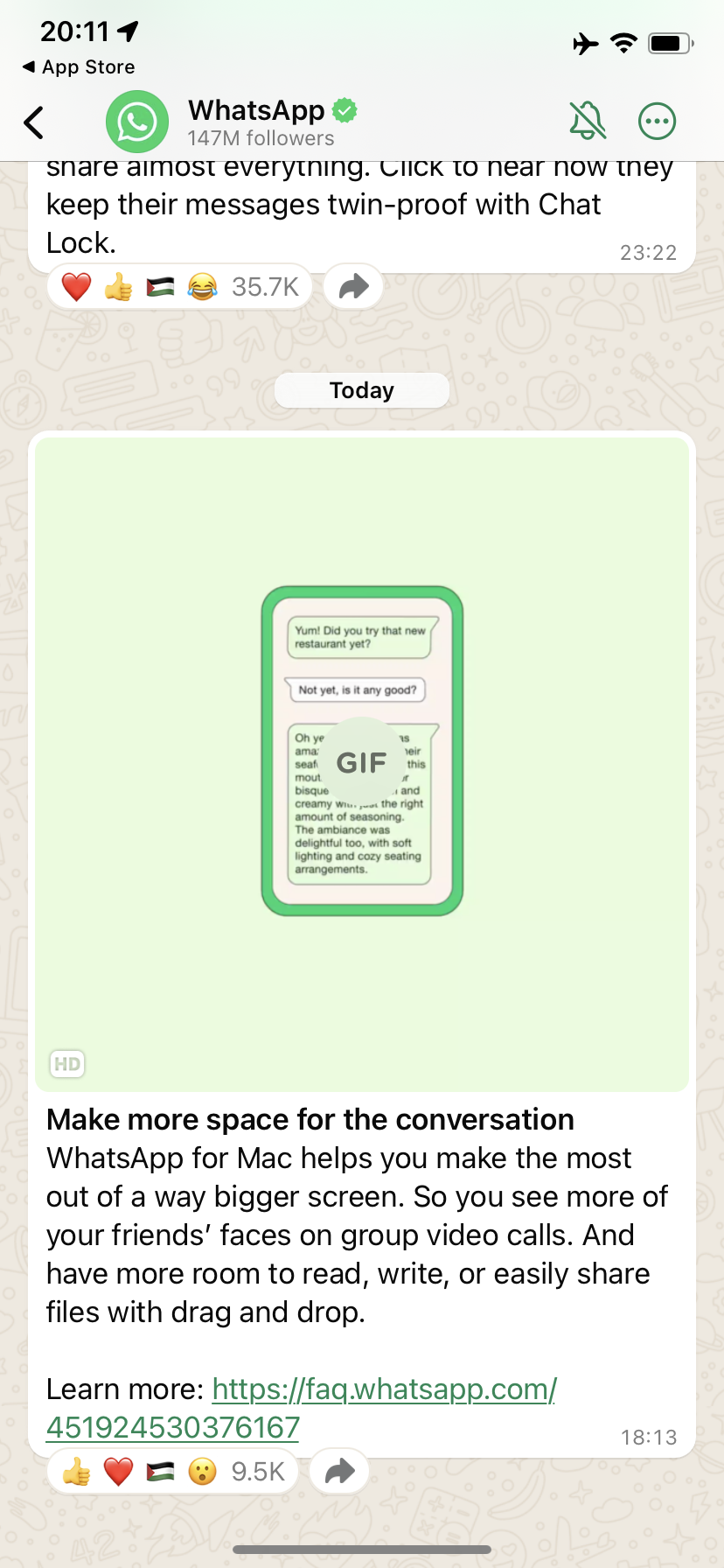Open the more options menu
The image size is (724, 1568).
click(x=657, y=122)
